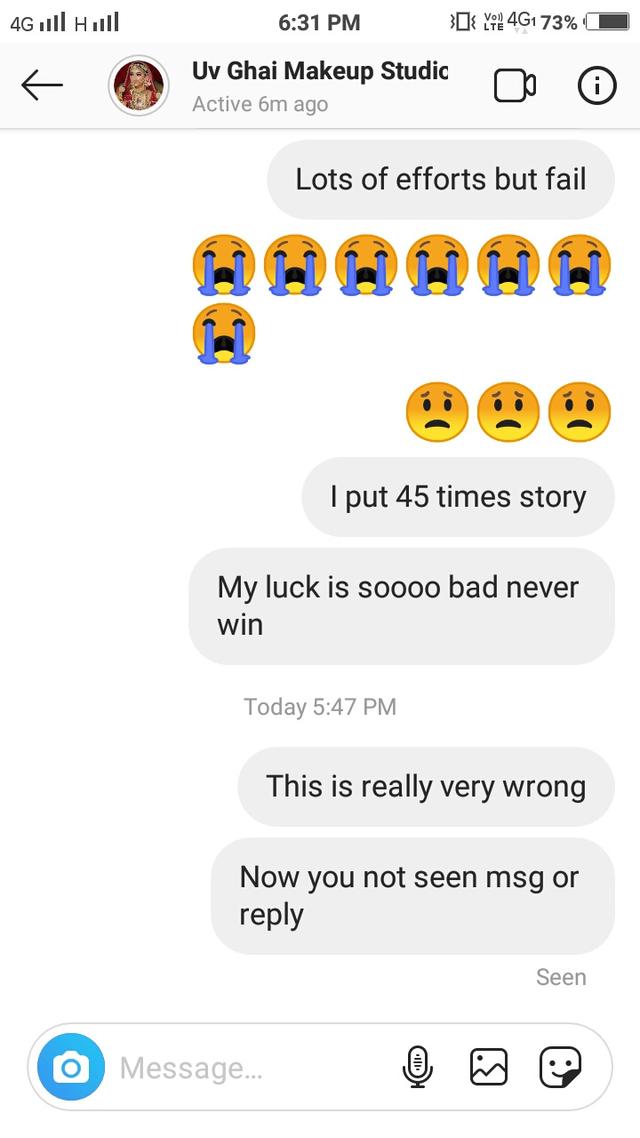Record a voice message with microphone
This screenshot has width=640, height=1138.
point(417,1067)
